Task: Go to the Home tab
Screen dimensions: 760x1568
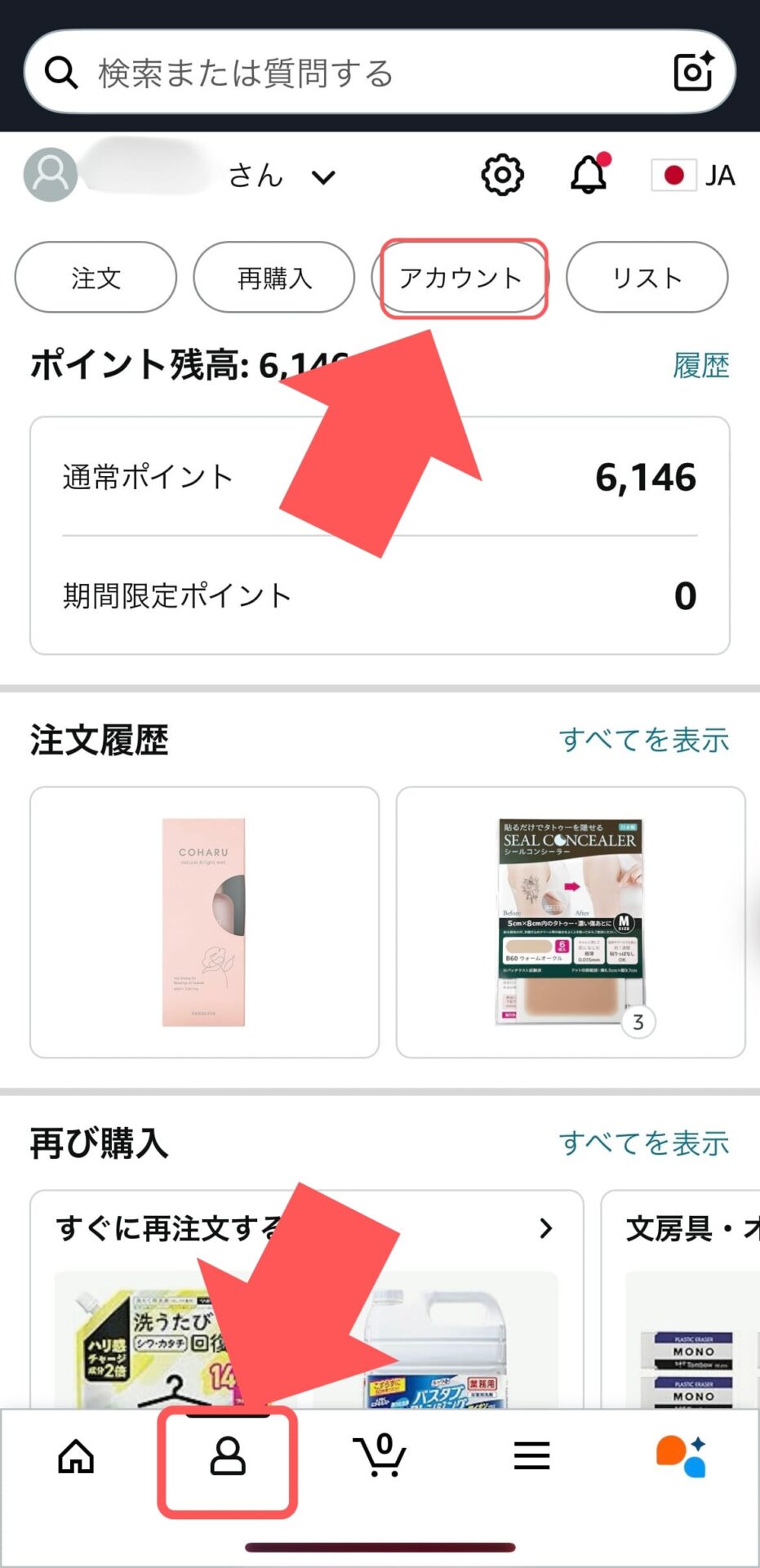Action: 76,1456
